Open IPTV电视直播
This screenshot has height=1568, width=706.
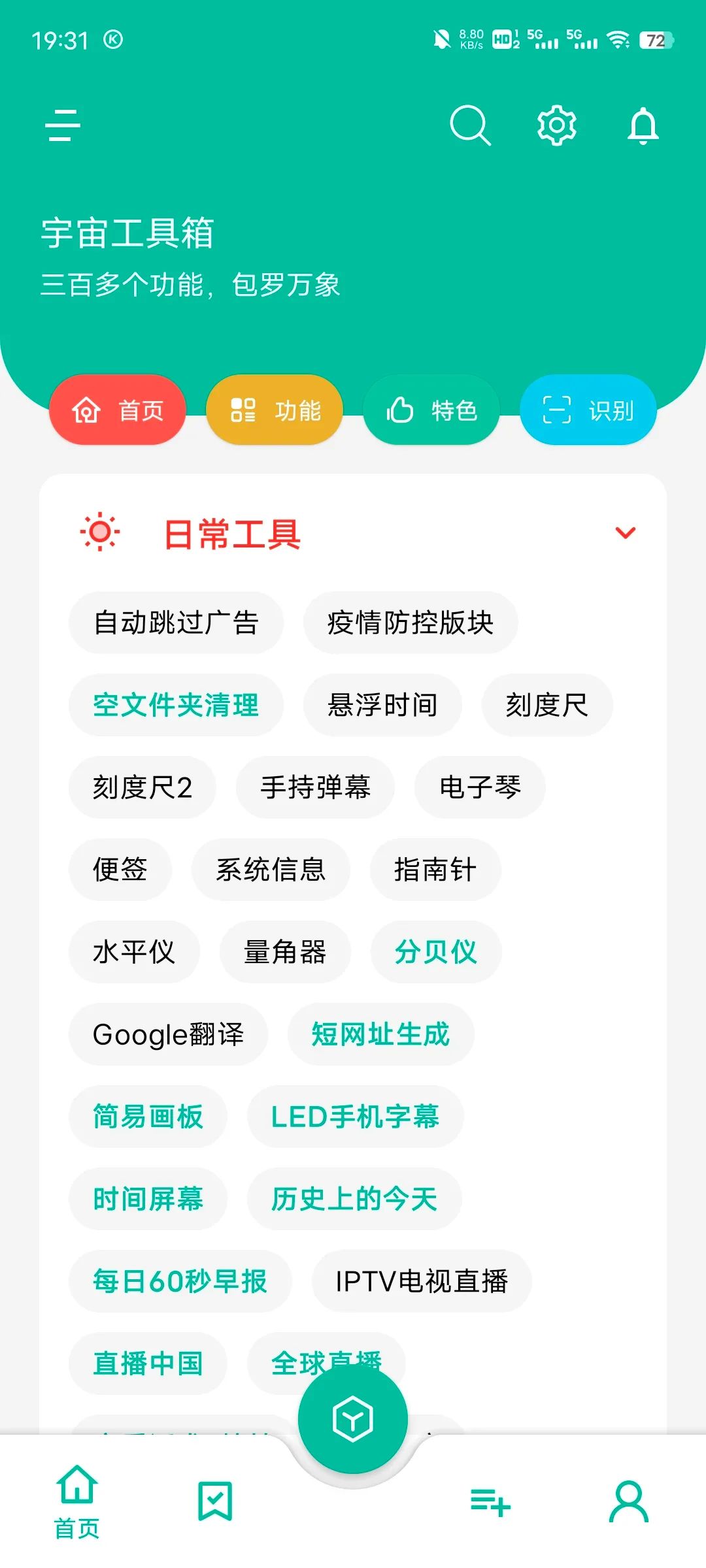pyautogui.click(x=422, y=1281)
